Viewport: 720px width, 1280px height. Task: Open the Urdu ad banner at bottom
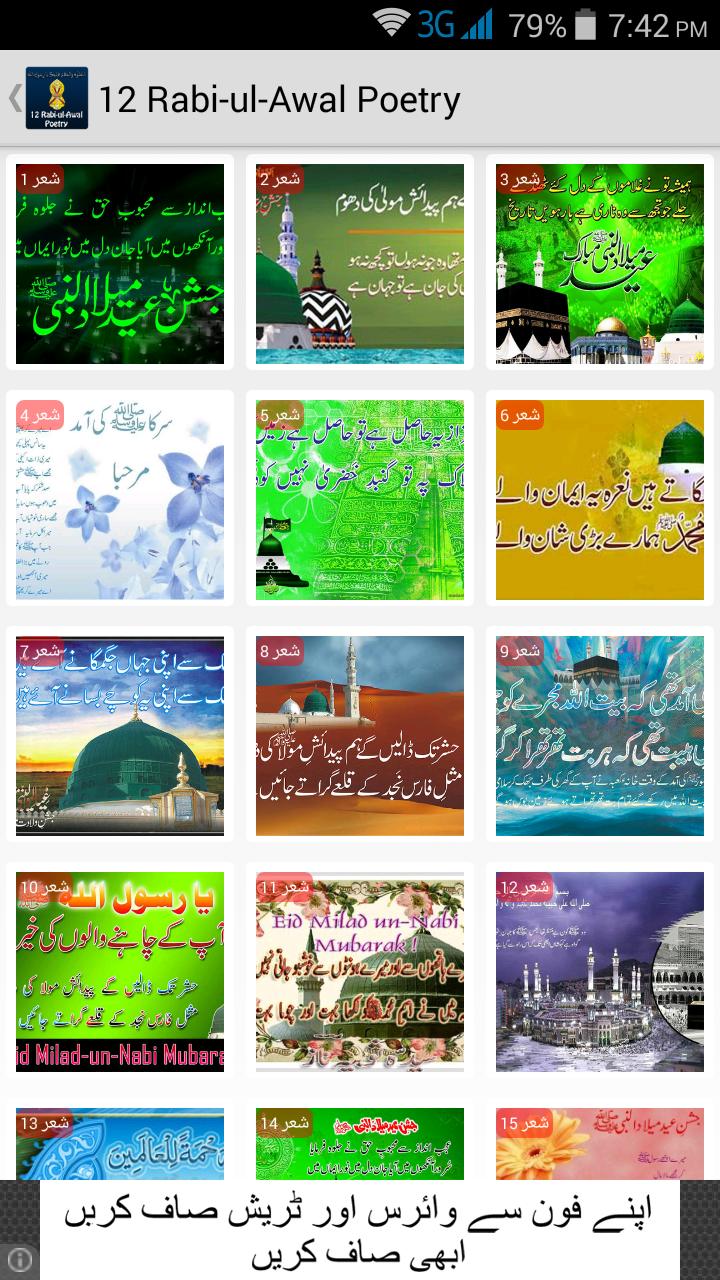coord(360,1231)
